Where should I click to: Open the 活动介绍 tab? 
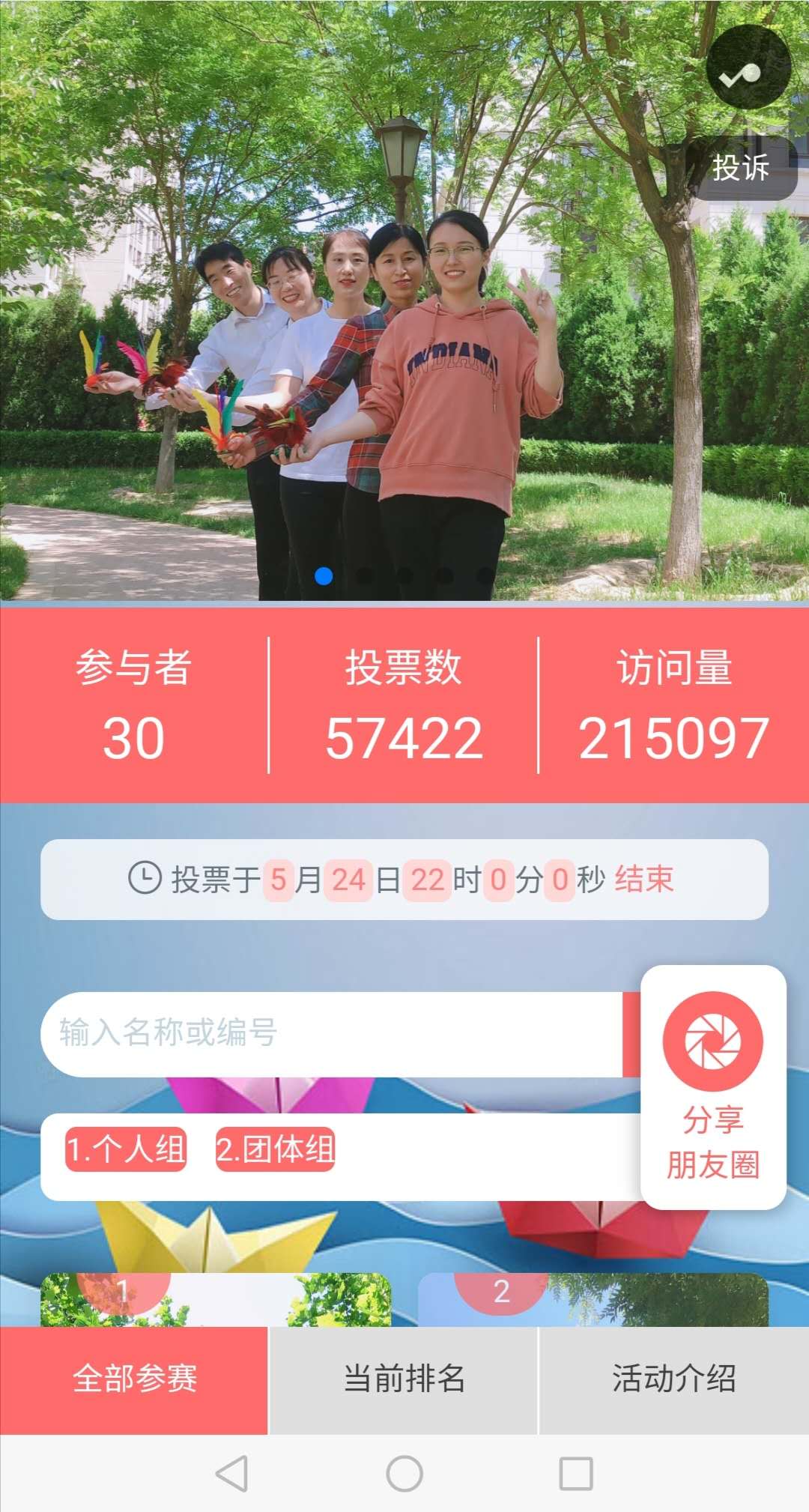[x=674, y=1379]
